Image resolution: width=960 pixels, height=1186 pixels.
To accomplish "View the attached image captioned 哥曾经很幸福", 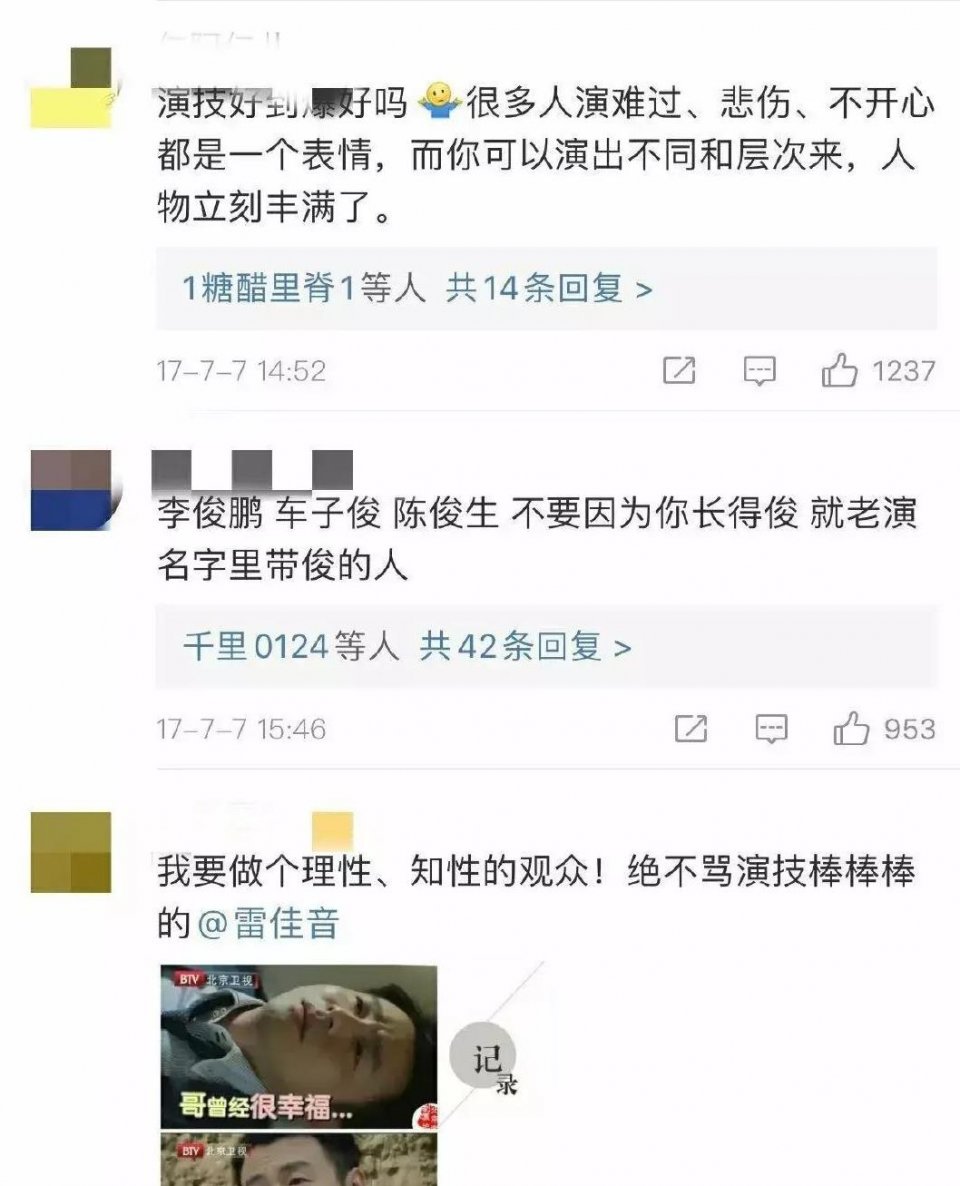I will (x=298, y=1046).
